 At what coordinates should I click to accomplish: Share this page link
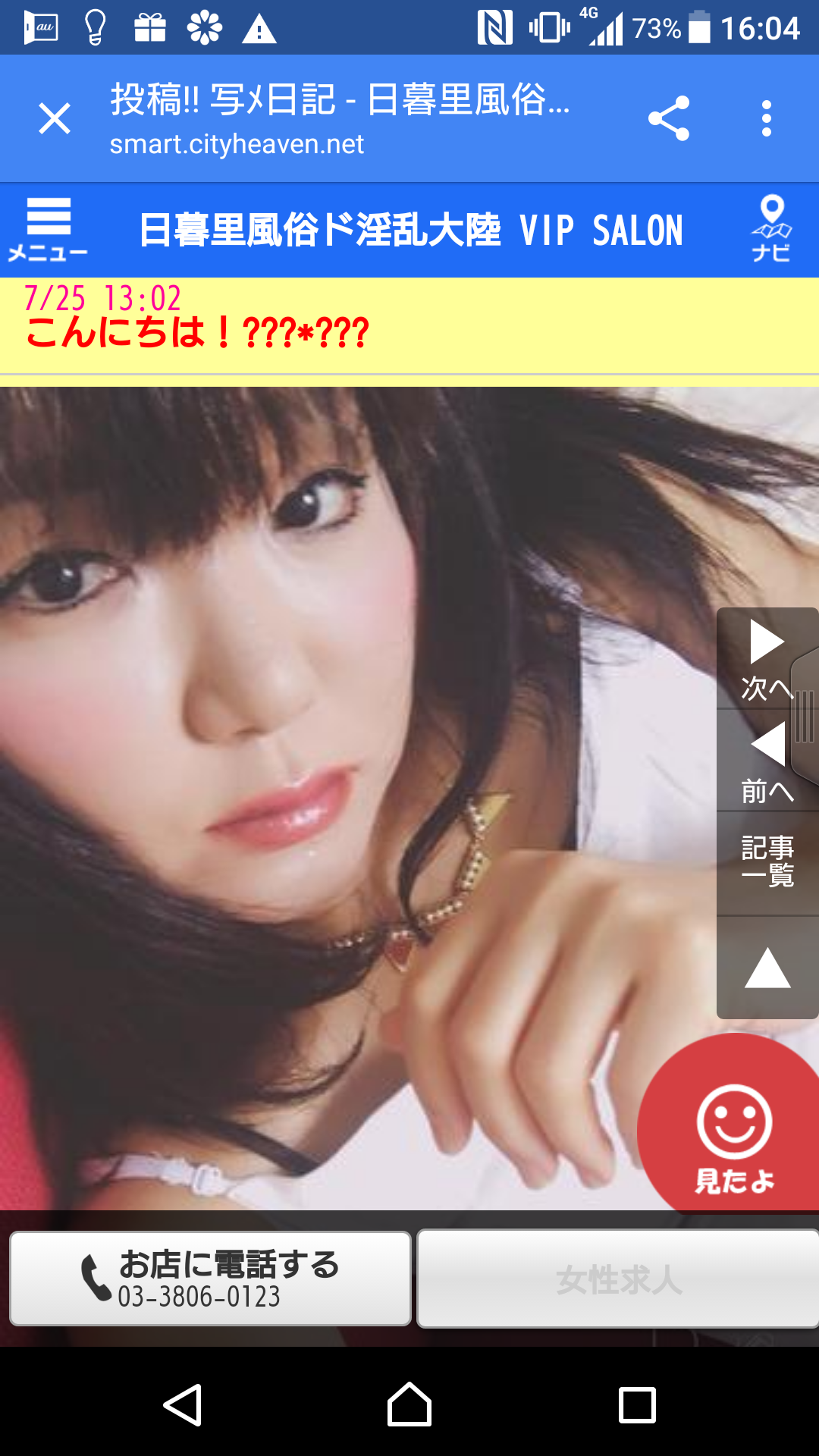click(669, 118)
